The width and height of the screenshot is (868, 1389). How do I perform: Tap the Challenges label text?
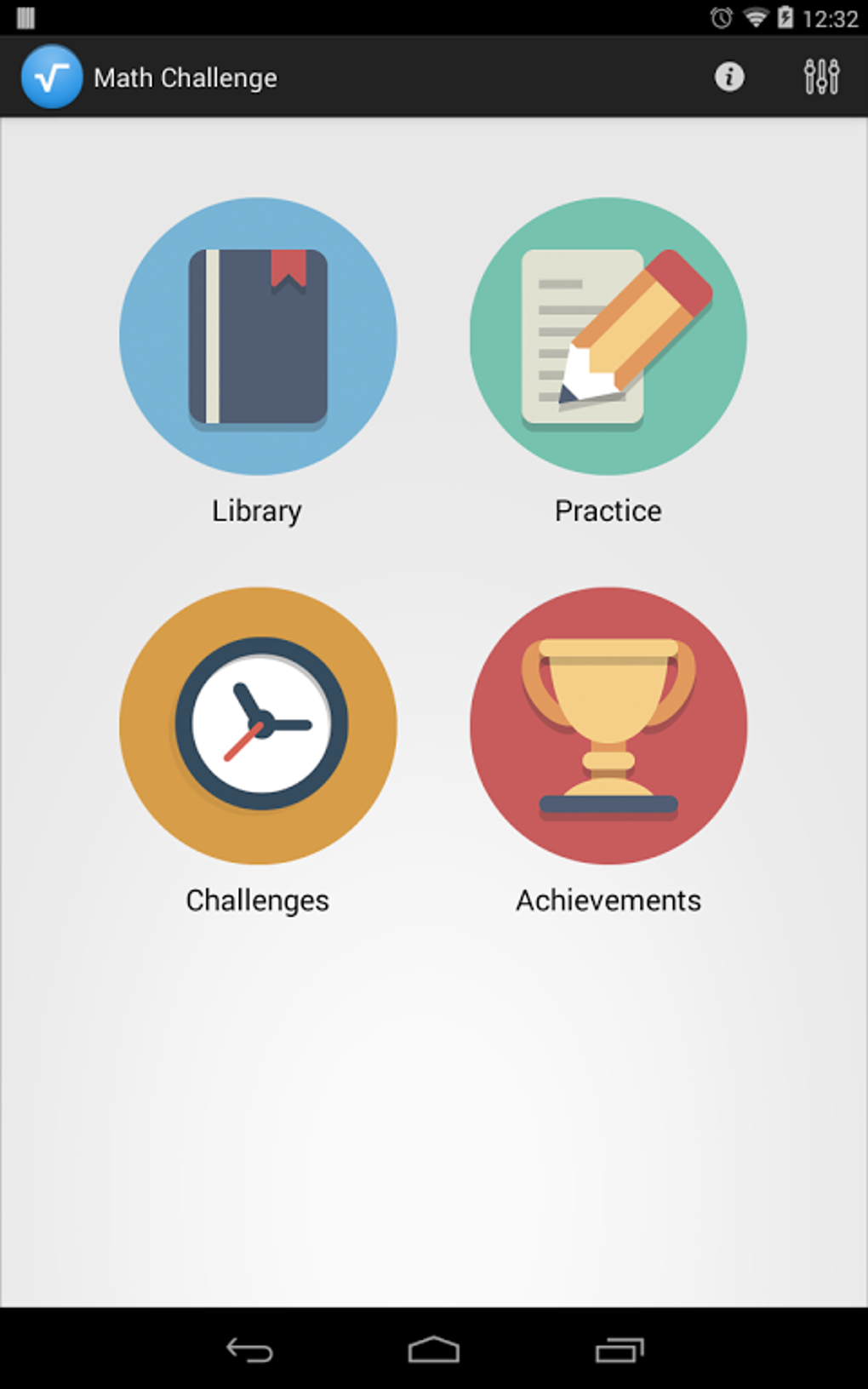tap(257, 900)
